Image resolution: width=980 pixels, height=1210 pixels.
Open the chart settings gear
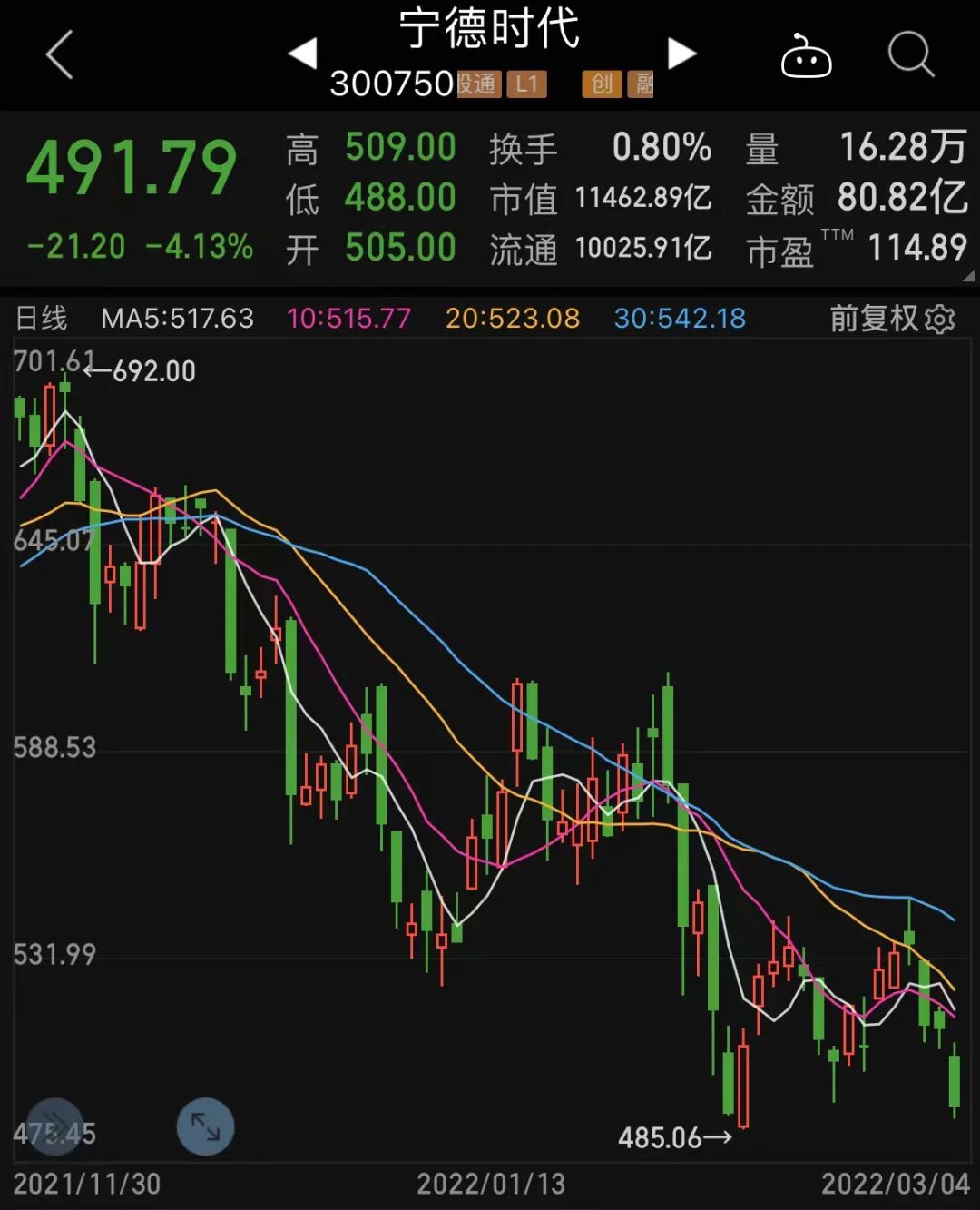pyautogui.click(x=940, y=319)
